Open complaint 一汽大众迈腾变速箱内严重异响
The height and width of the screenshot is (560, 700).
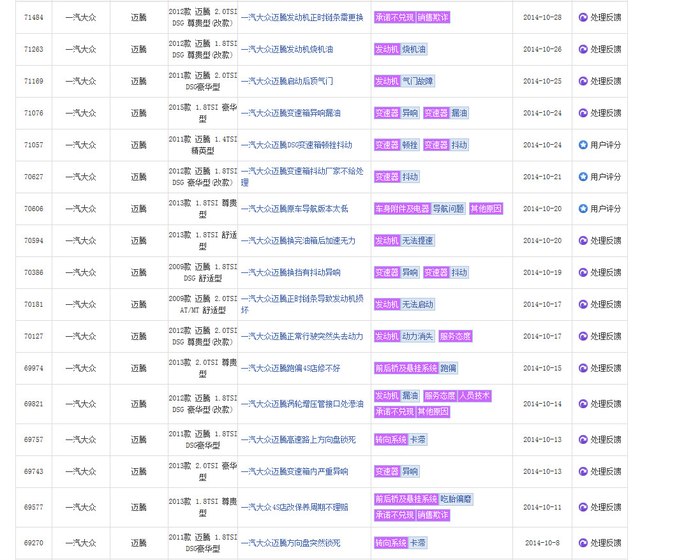pyautogui.click(x=294, y=471)
